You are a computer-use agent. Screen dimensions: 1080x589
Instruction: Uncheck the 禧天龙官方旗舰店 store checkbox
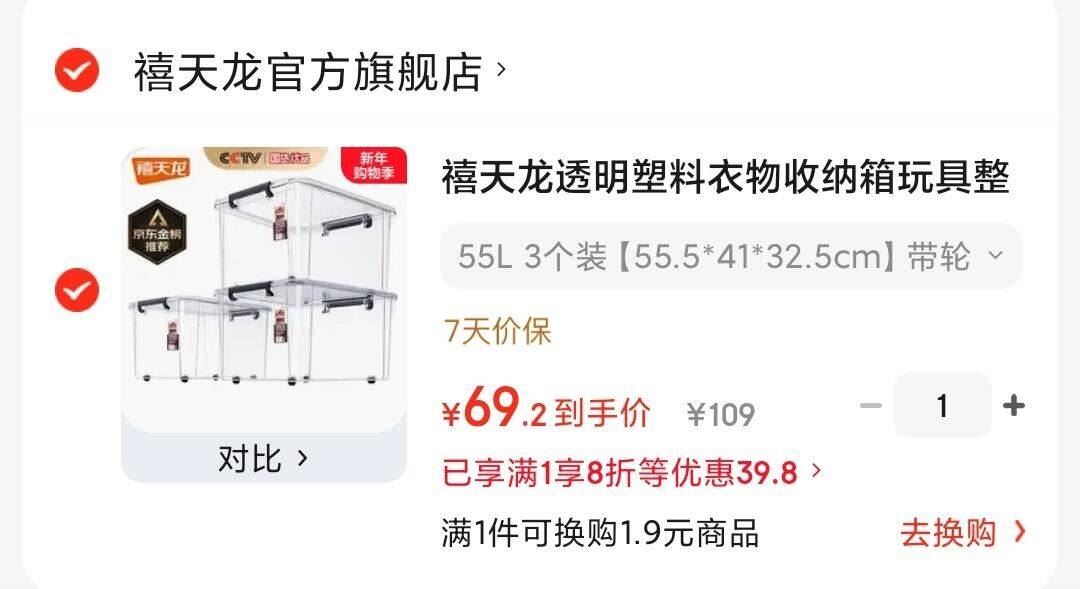pos(76,70)
